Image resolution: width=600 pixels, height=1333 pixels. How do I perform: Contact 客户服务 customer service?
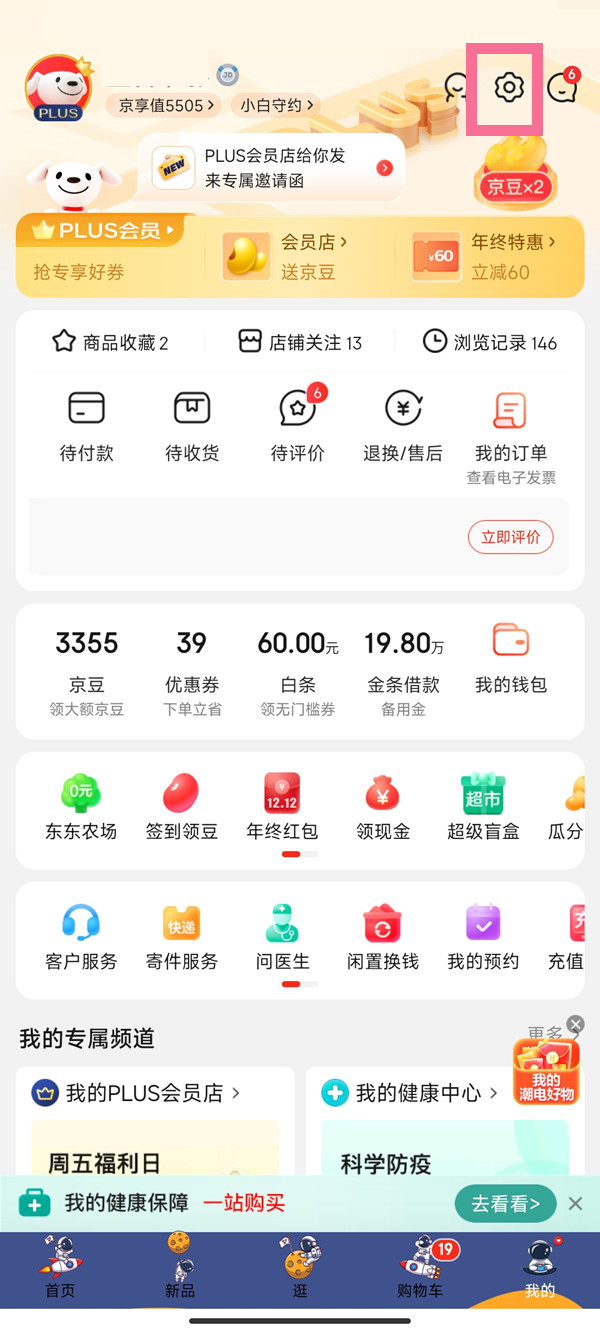pyautogui.click(x=81, y=936)
